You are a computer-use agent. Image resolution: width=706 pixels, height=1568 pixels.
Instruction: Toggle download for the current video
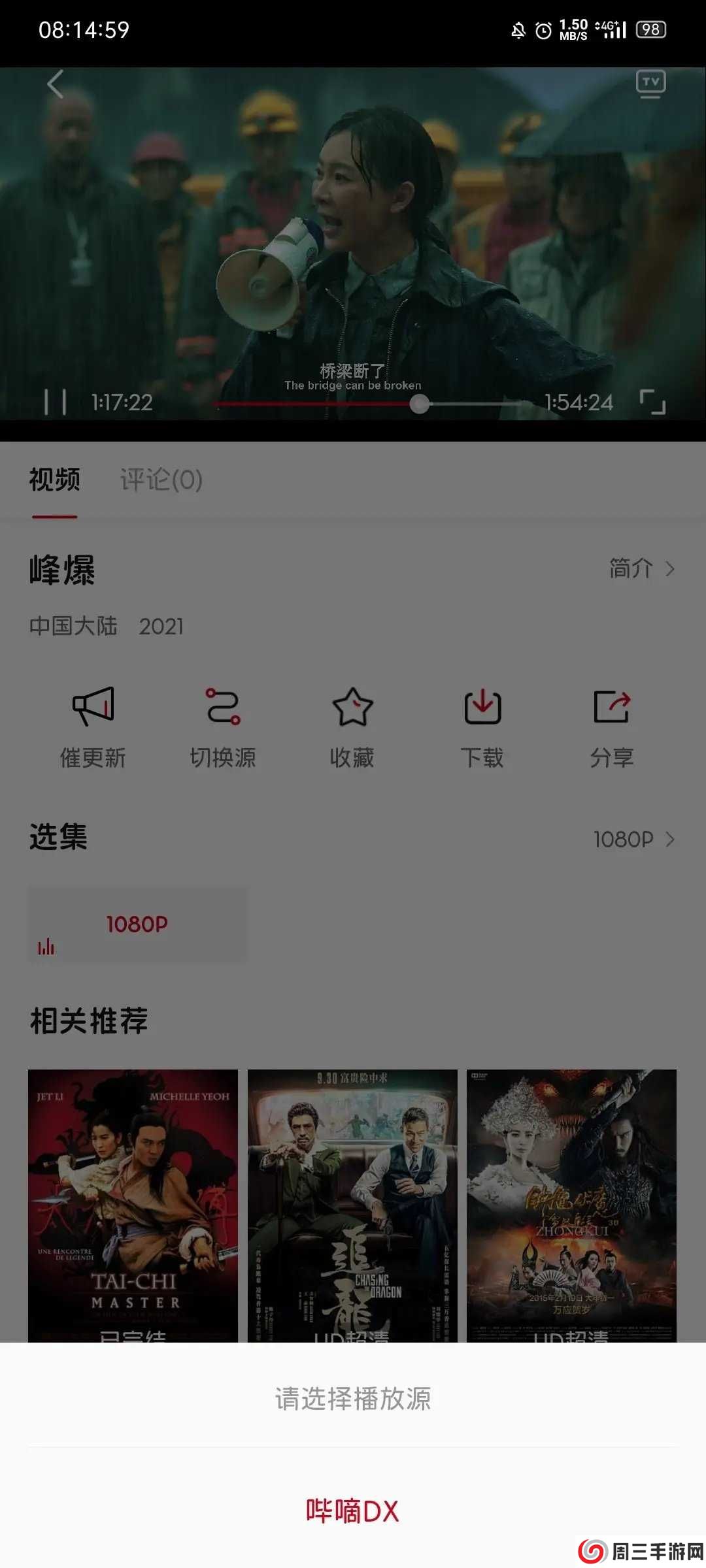point(482,725)
